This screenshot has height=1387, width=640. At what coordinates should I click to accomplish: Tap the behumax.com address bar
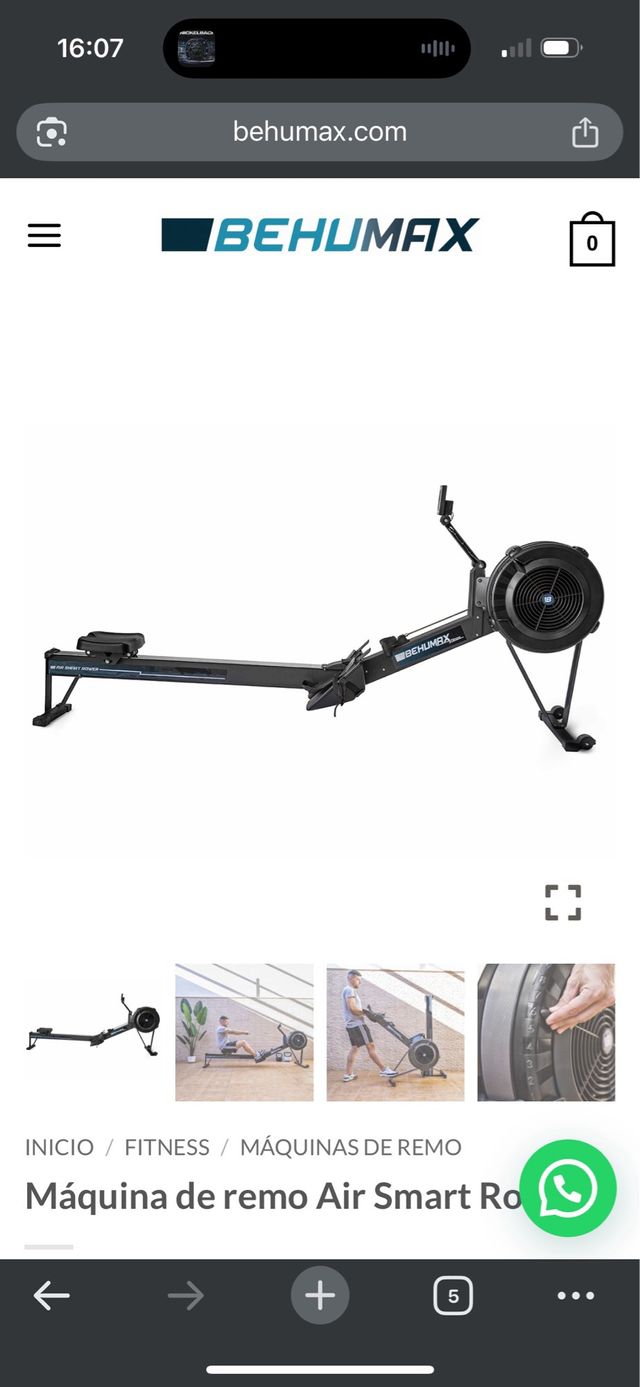[320, 132]
